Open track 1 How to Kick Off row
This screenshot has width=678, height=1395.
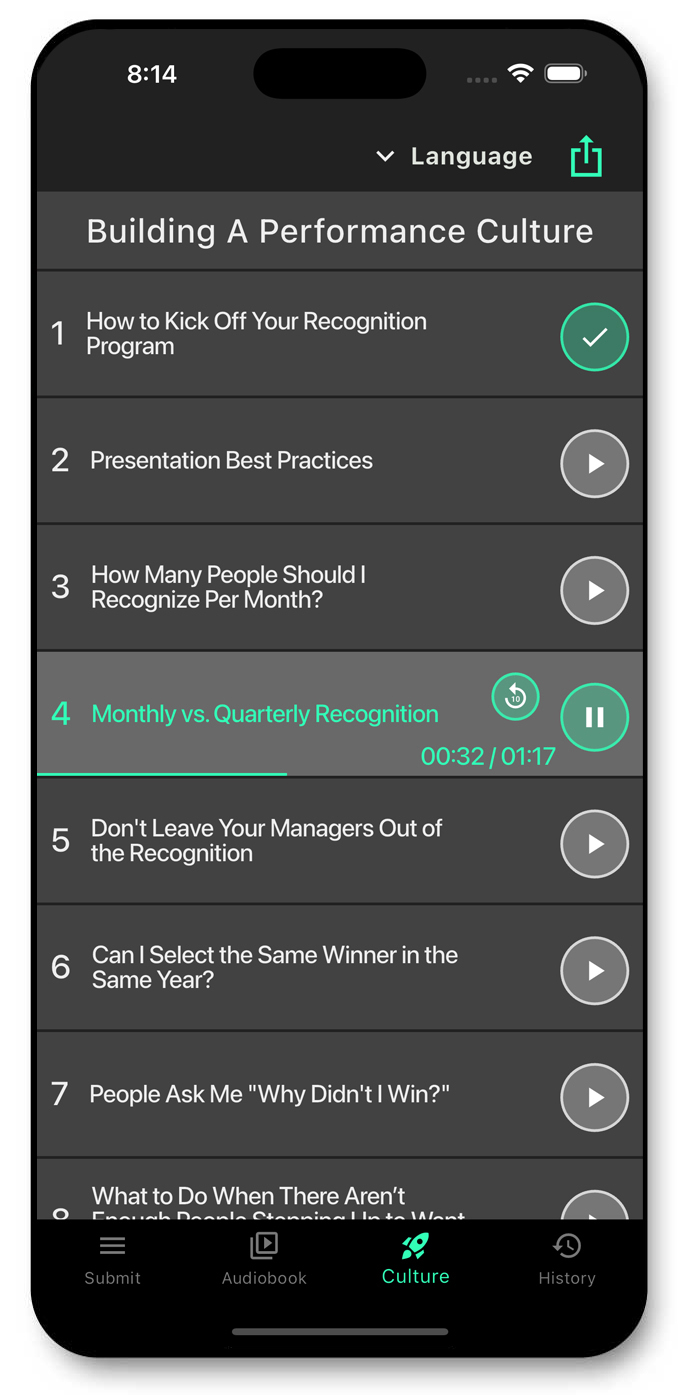tap(256, 334)
